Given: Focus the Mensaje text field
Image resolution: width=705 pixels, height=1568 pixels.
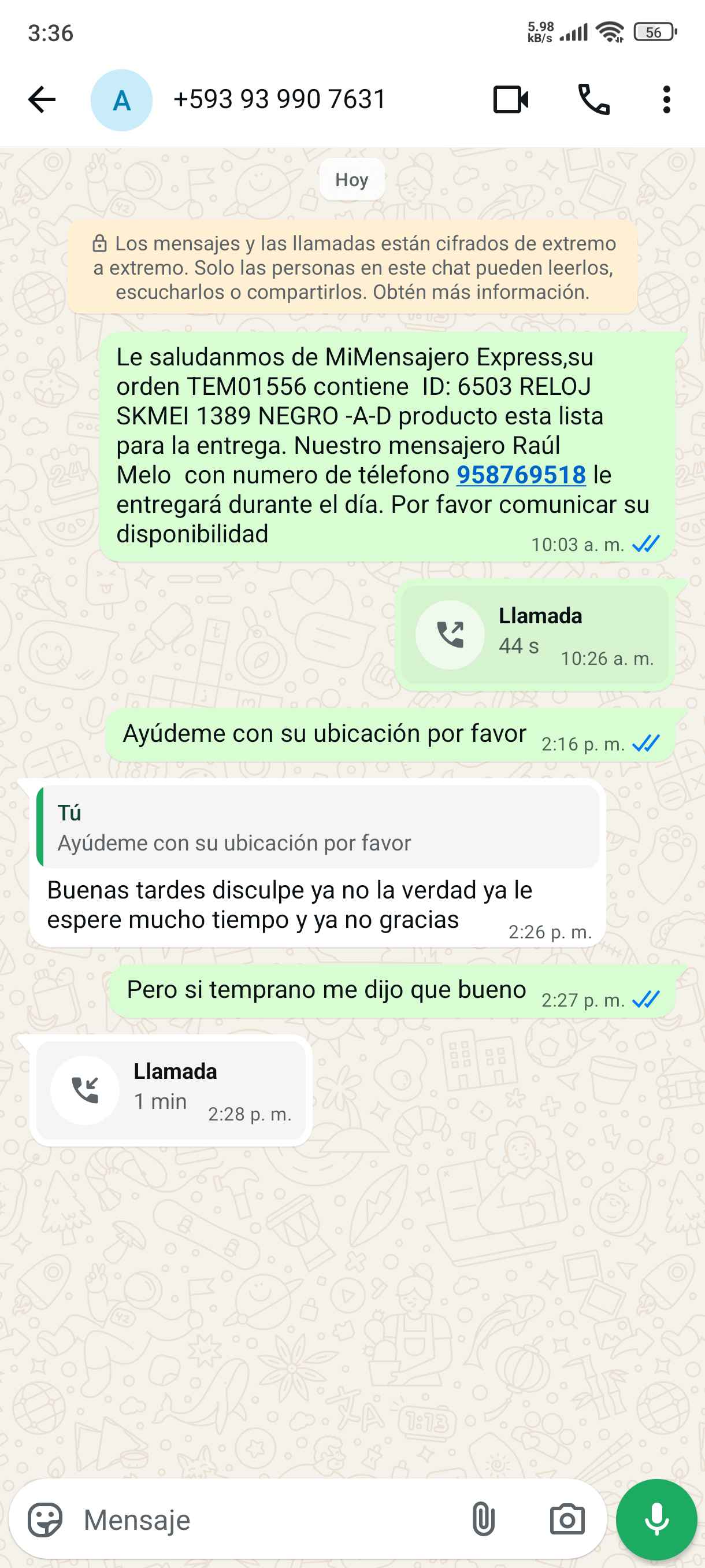Looking at the screenshot, I should click(268, 1520).
